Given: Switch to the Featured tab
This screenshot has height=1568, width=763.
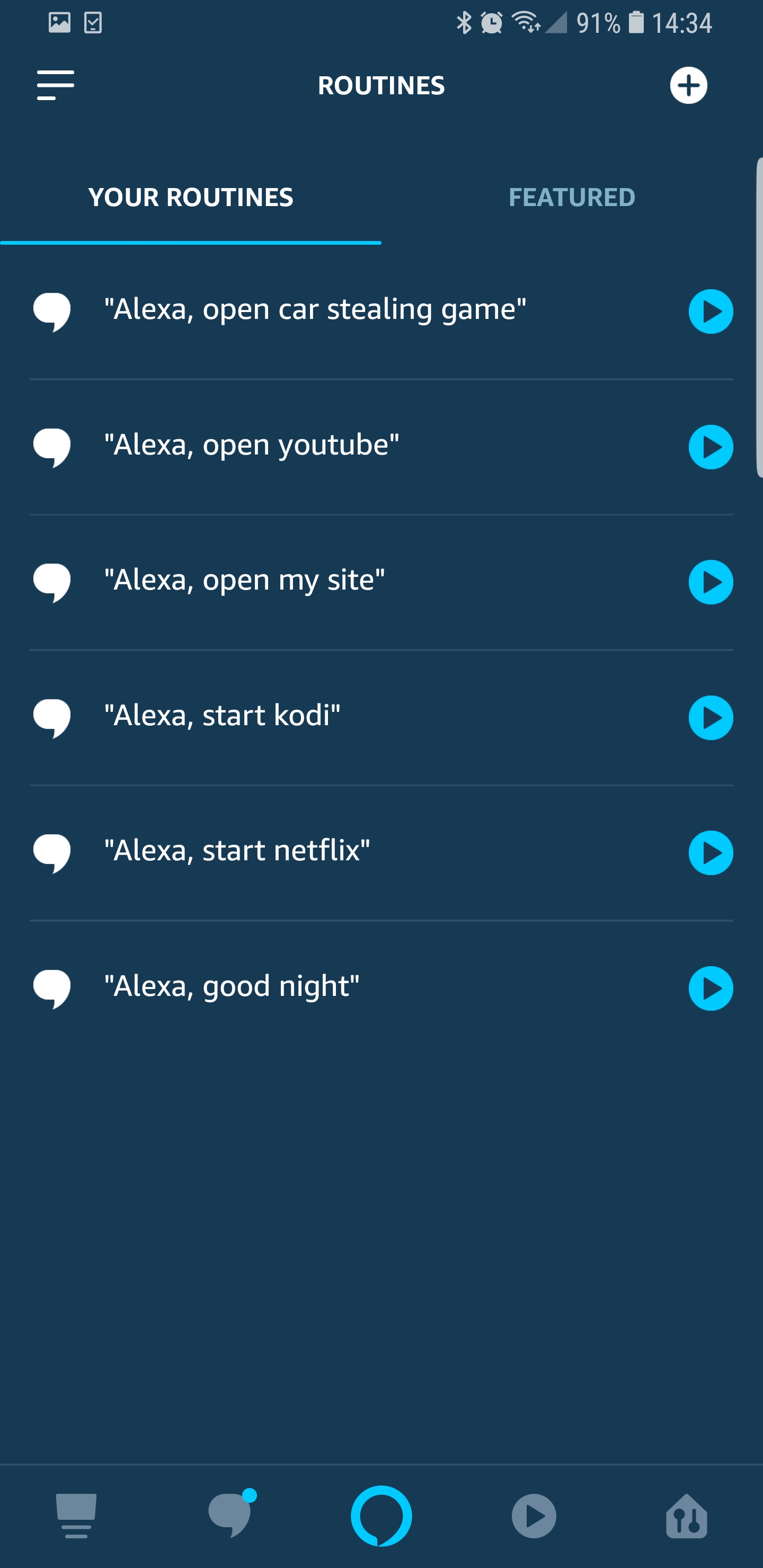Looking at the screenshot, I should pyautogui.click(x=571, y=197).
